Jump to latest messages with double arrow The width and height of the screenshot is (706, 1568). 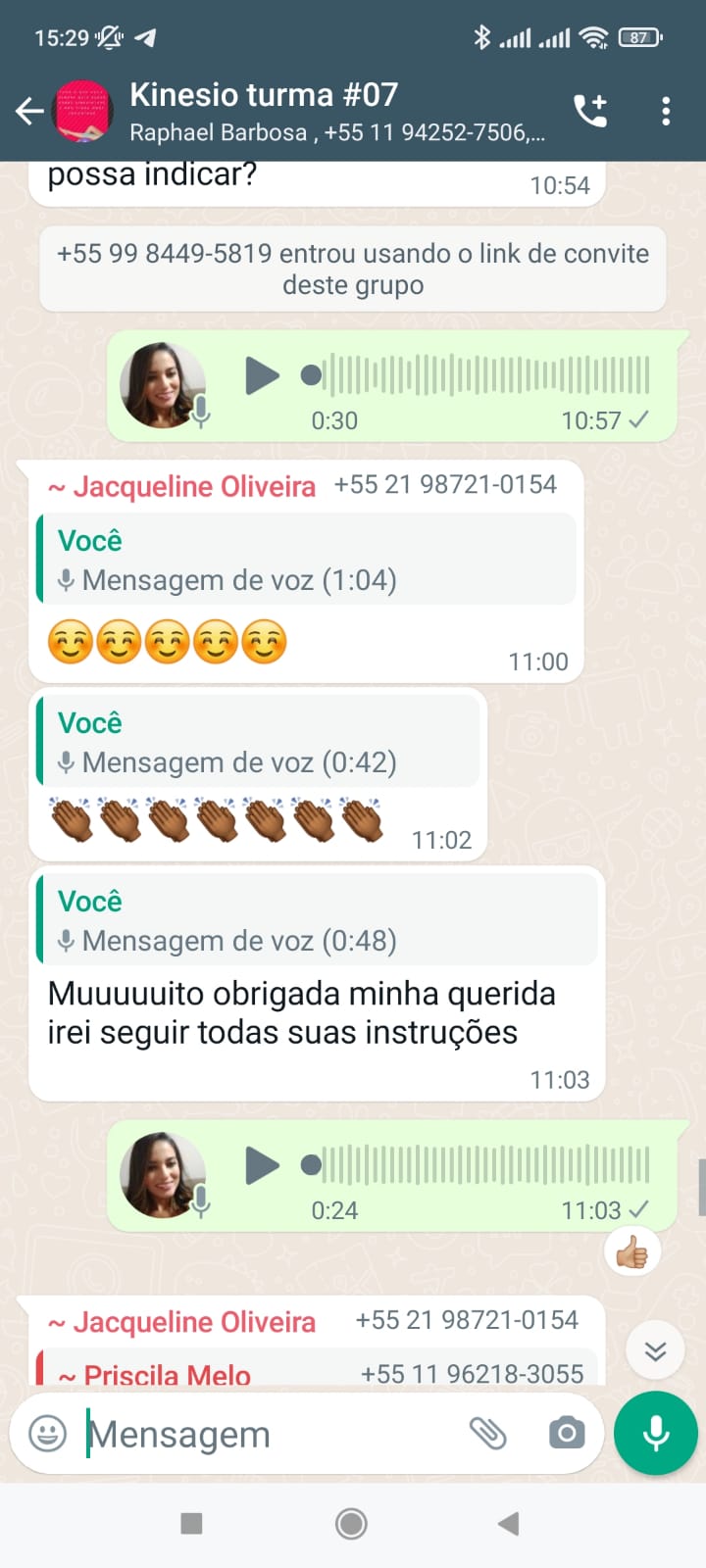tap(655, 1352)
